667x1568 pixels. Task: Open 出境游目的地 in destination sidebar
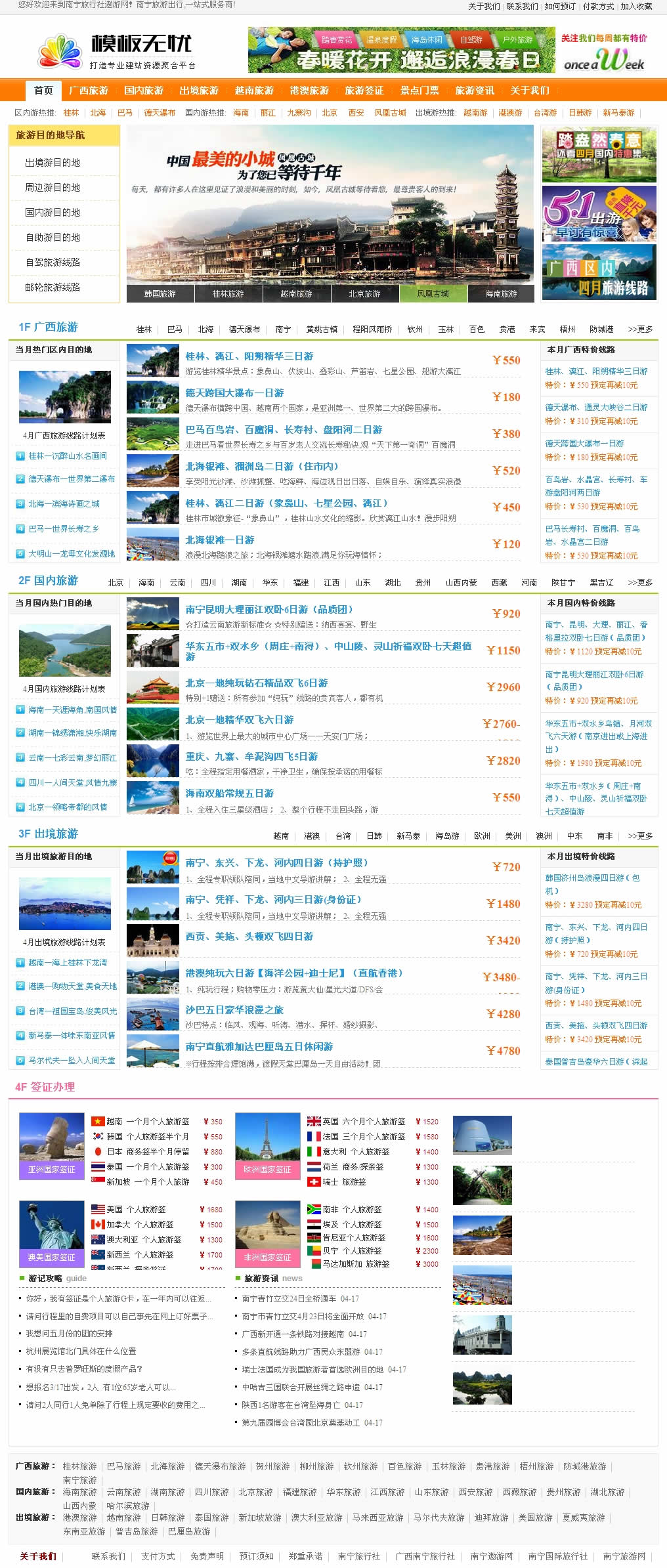53,163
